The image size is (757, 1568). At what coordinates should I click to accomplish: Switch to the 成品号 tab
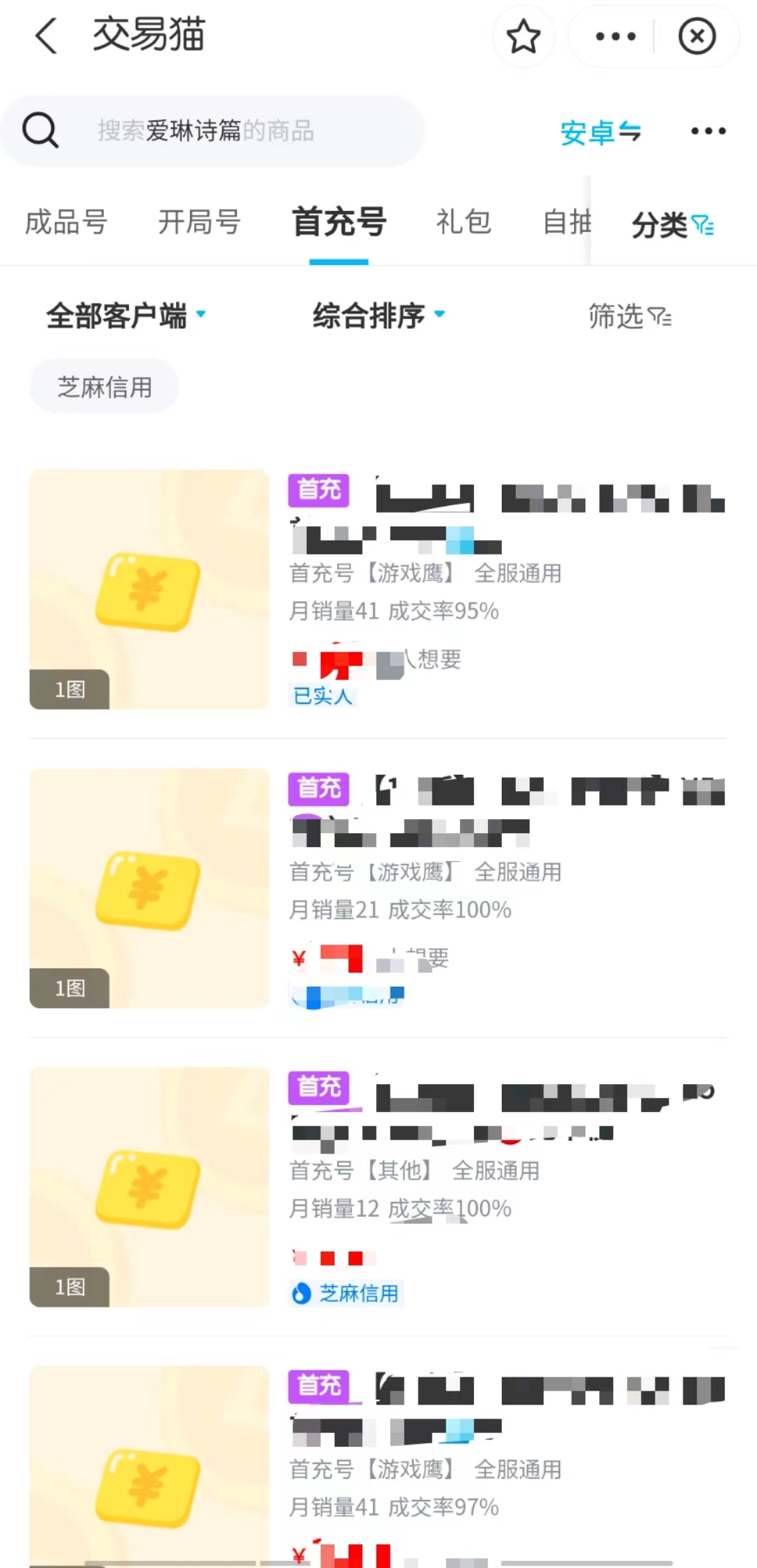pyautogui.click(x=66, y=222)
